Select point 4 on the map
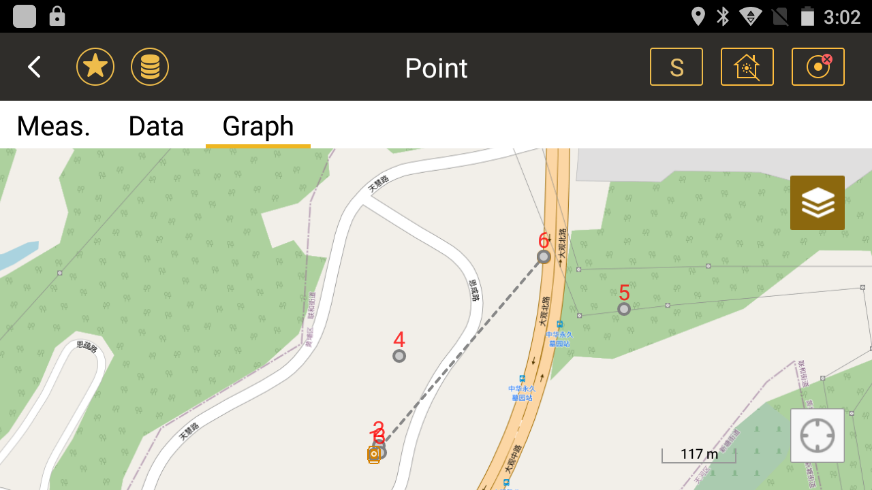This screenshot has height=490, width=872. click(399, 355)
